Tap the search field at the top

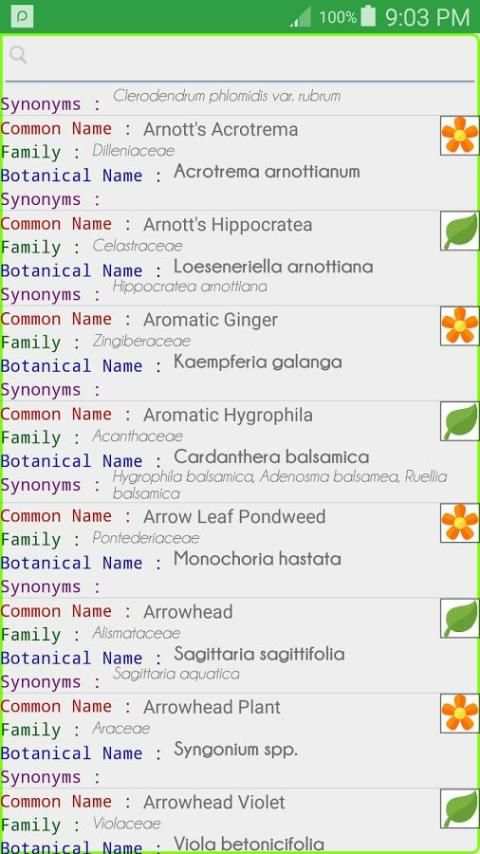tap(240, 58)
